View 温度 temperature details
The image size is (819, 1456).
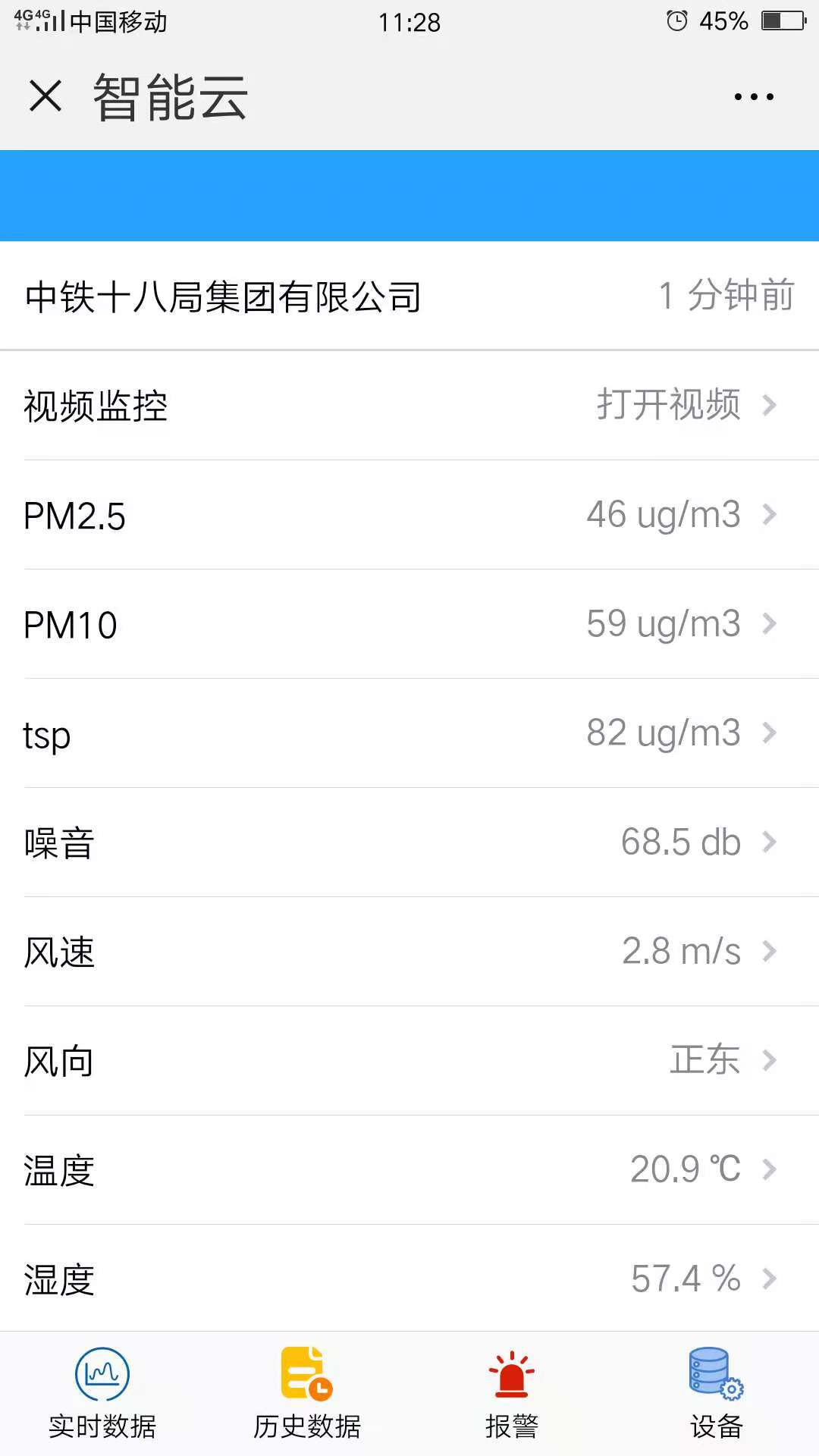click(409, 1169)
